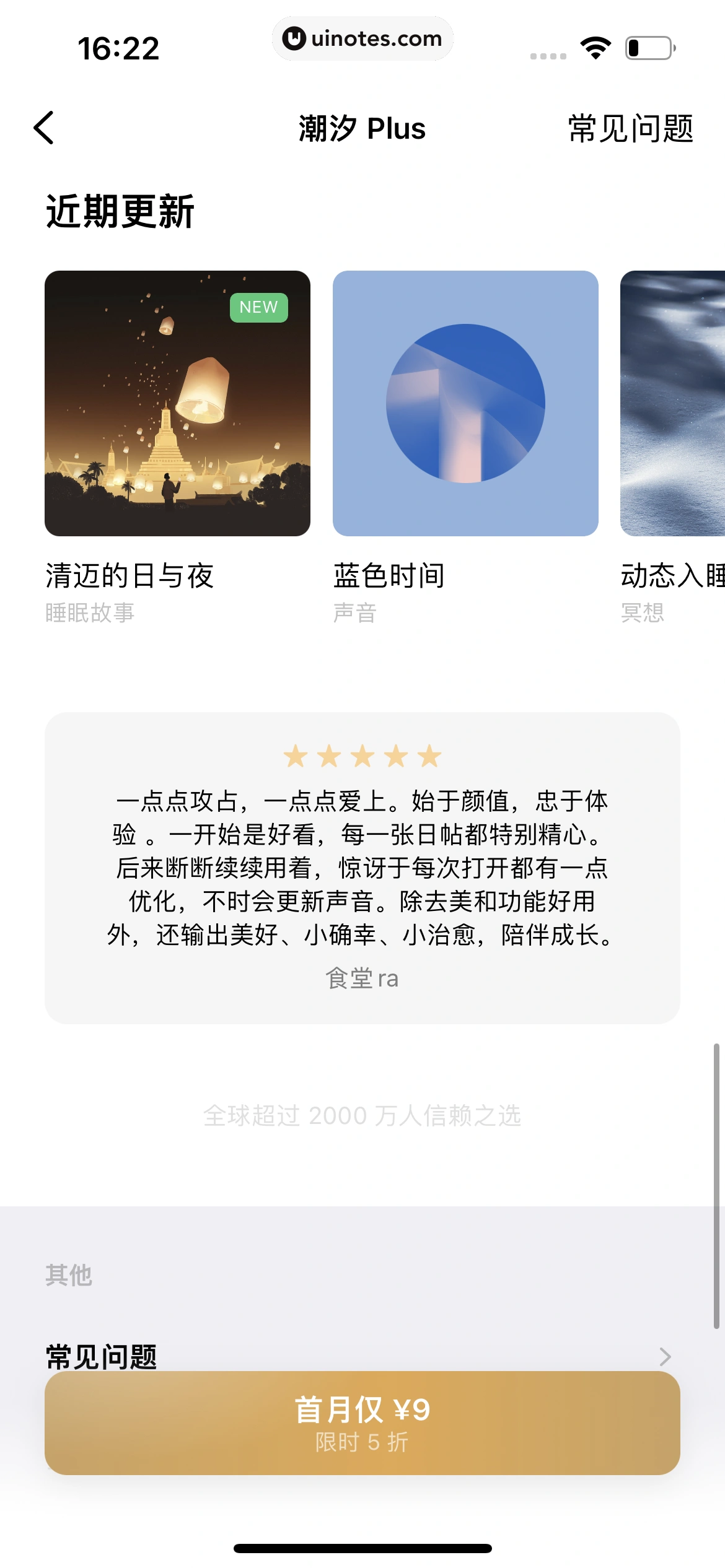The image size is (725, 1568).
Task: Tap the uinotes.com pill at top
Action: point(362,38)
